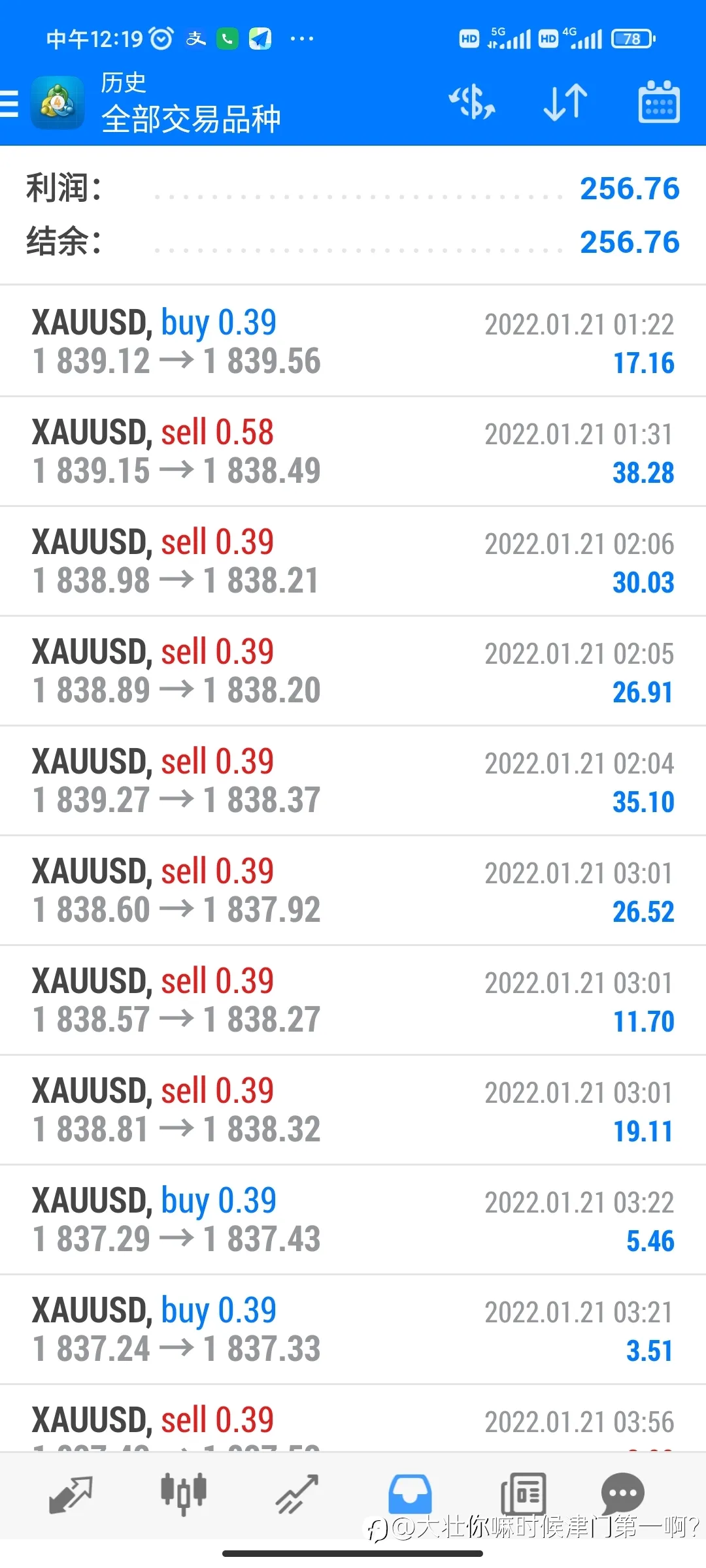Open the chat messages tab

[622, 1494]
